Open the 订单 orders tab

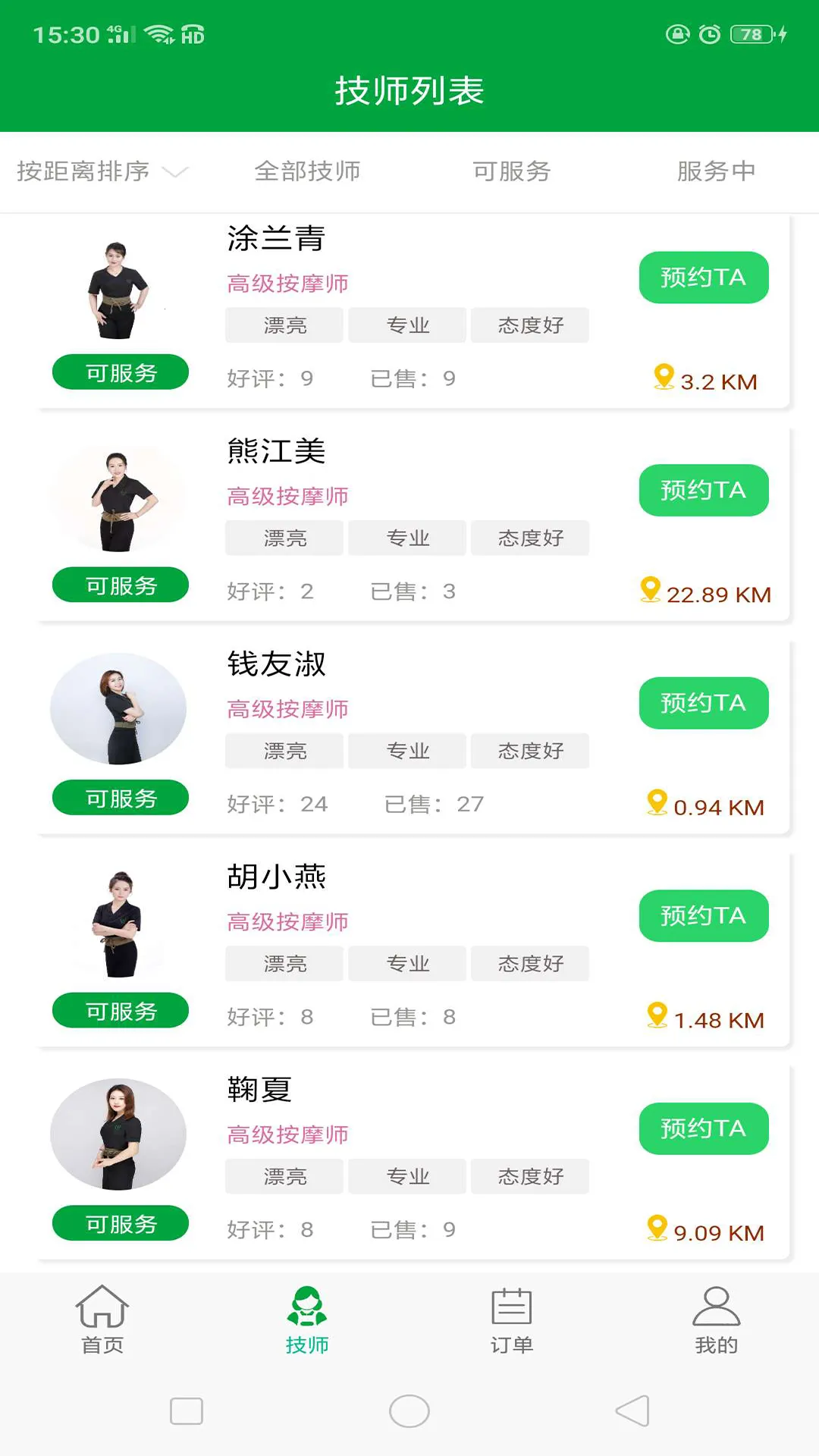point(512,1320)
